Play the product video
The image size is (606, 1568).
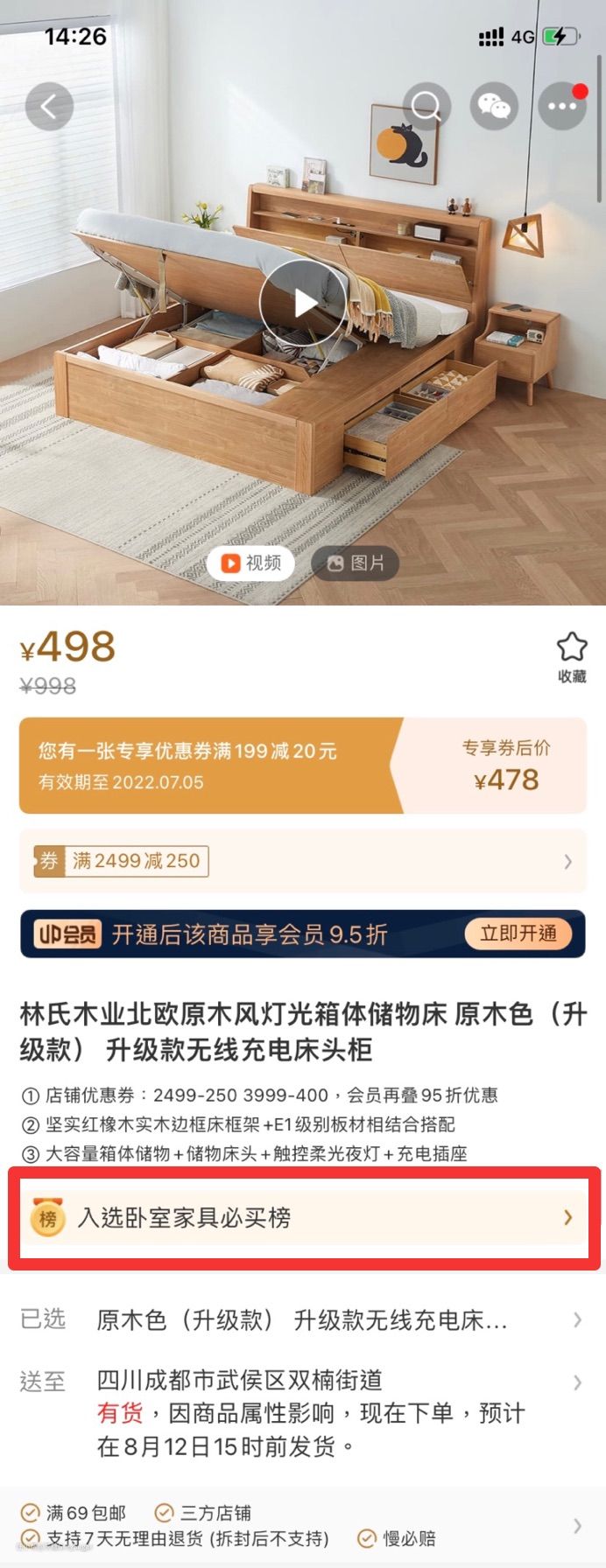(303, 303)
